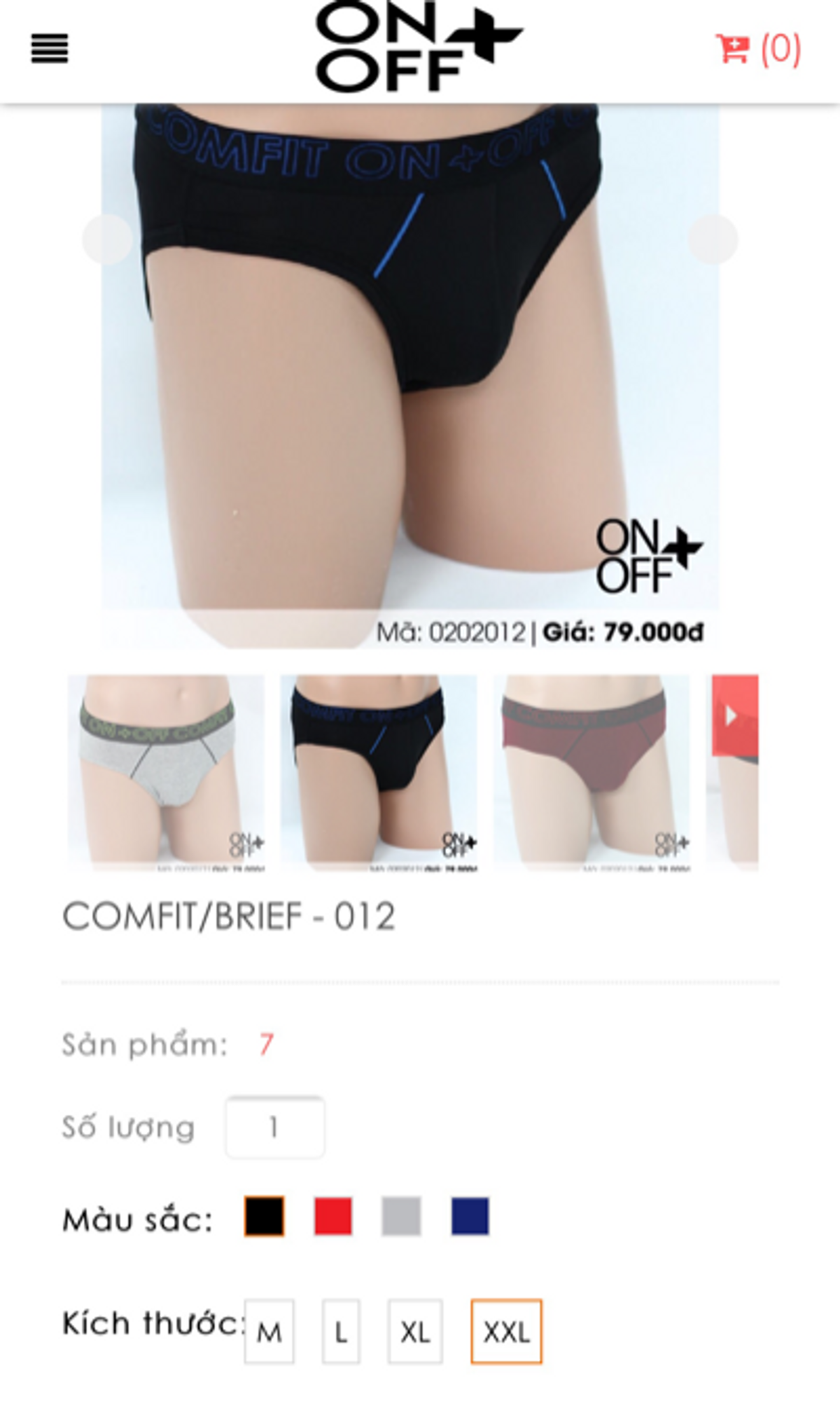Go to the ON OFF home page
840x1405 pixels.
tap(419, 47)
